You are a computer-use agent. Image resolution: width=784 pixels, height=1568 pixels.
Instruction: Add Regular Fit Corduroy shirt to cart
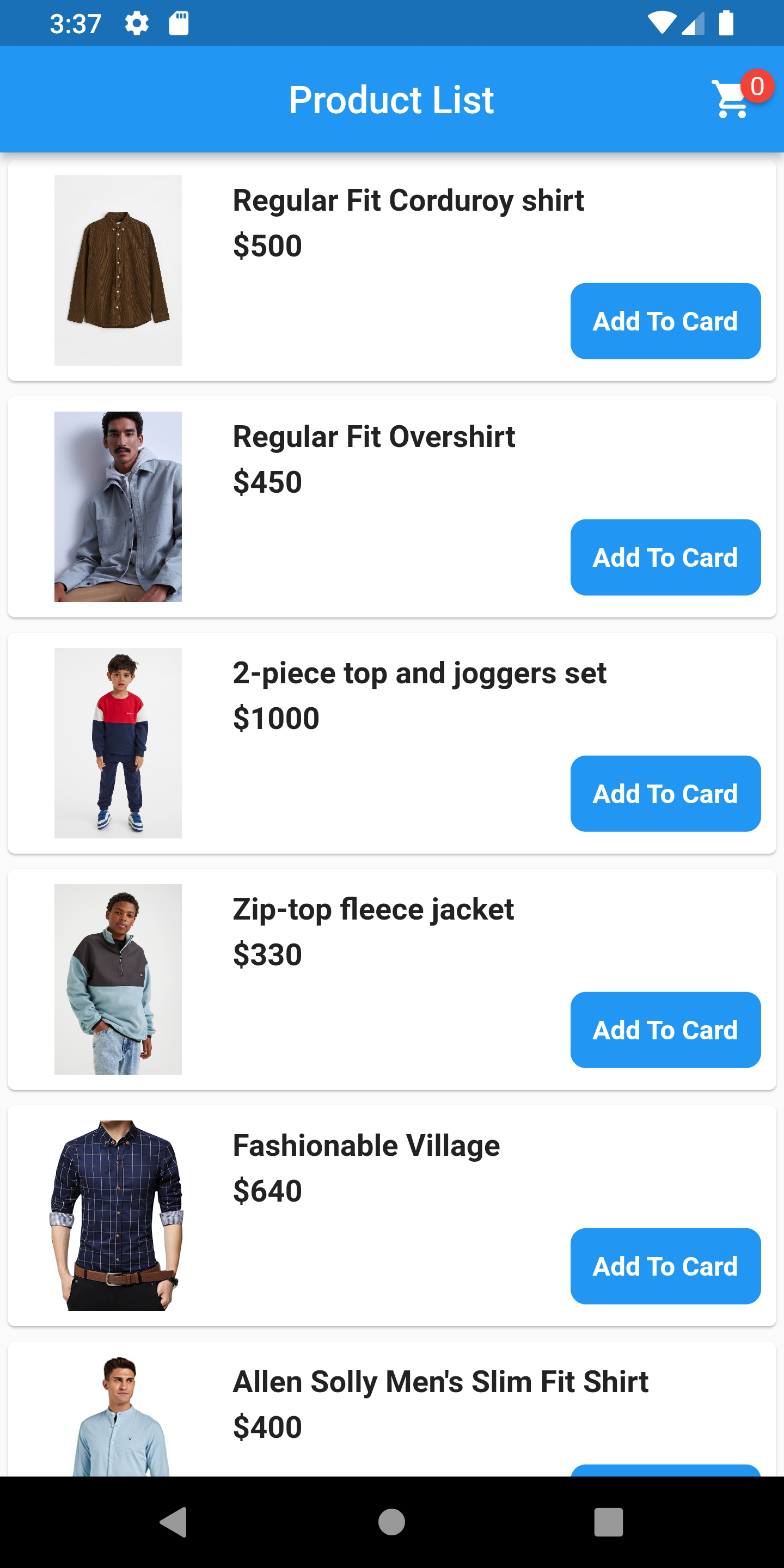[x=665, y=321]
